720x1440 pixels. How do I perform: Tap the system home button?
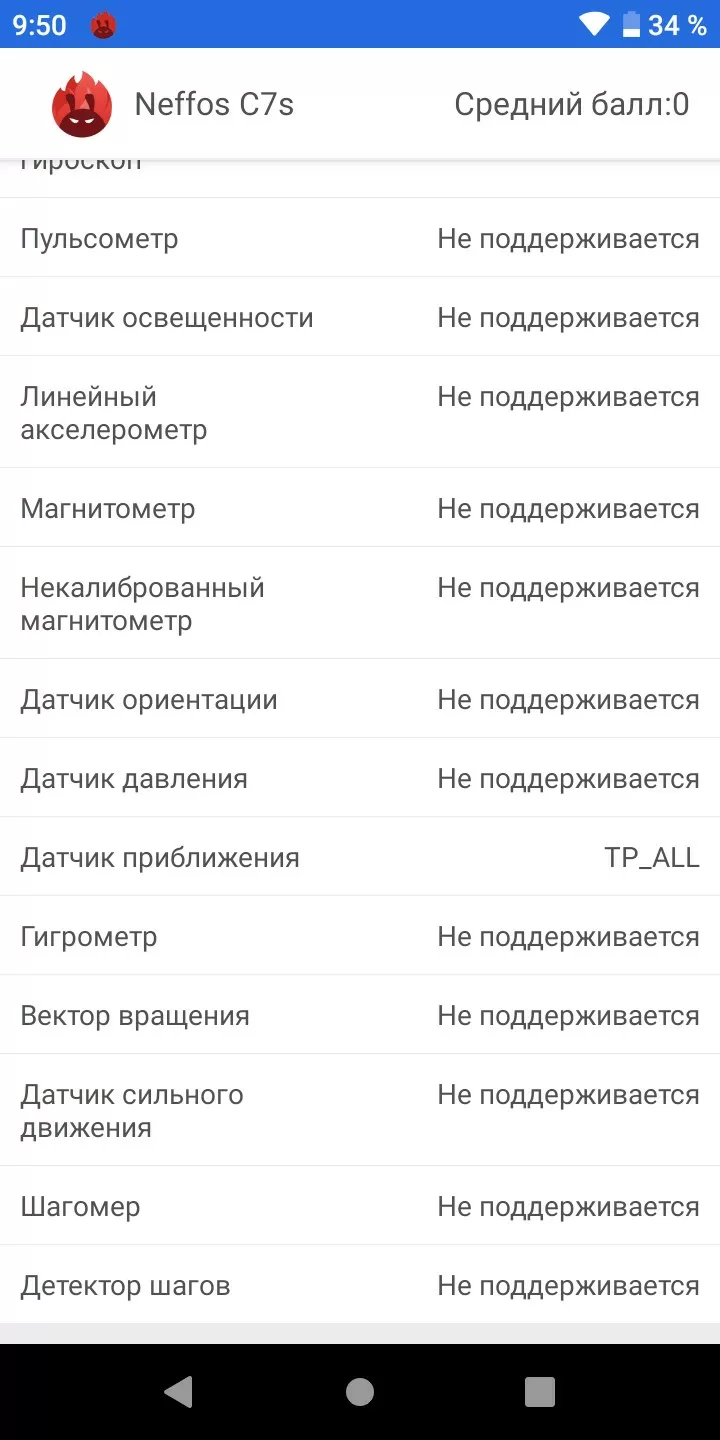click(x=360, y=1392)
